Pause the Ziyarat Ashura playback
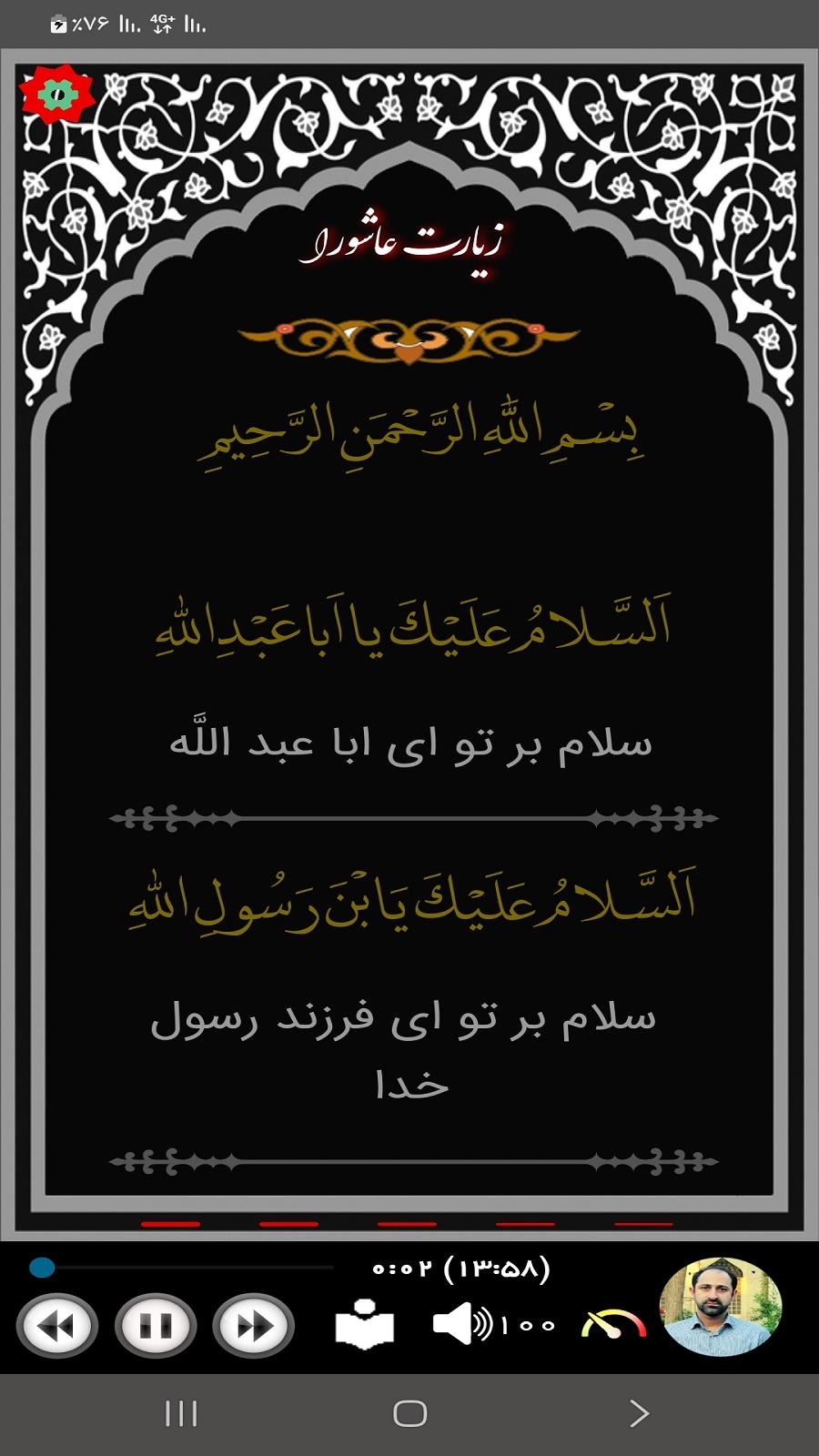The image size is (819, 1456). pos(155,1326)
